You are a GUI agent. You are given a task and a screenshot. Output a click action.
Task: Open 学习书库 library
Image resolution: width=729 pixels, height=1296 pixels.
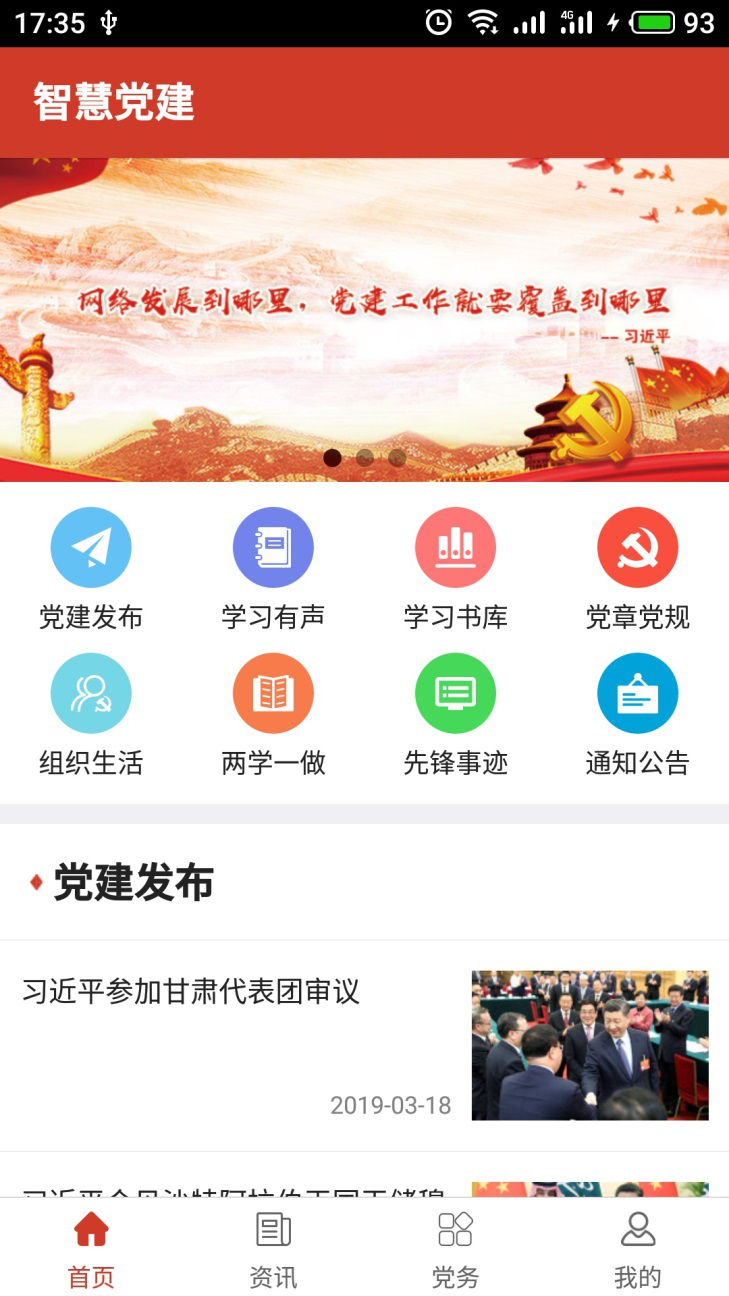click(x=455, y=548)
